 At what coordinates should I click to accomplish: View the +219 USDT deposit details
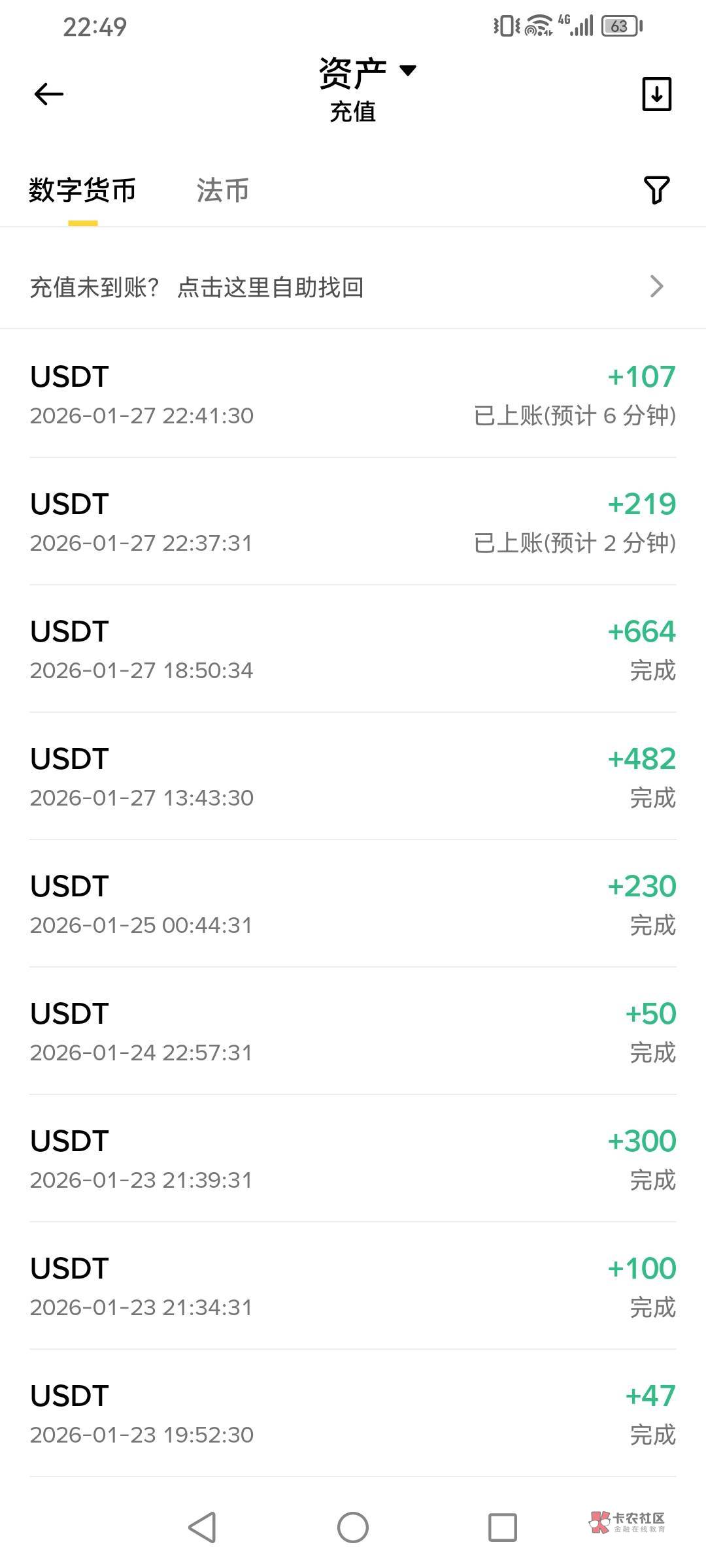coord(353,521)
